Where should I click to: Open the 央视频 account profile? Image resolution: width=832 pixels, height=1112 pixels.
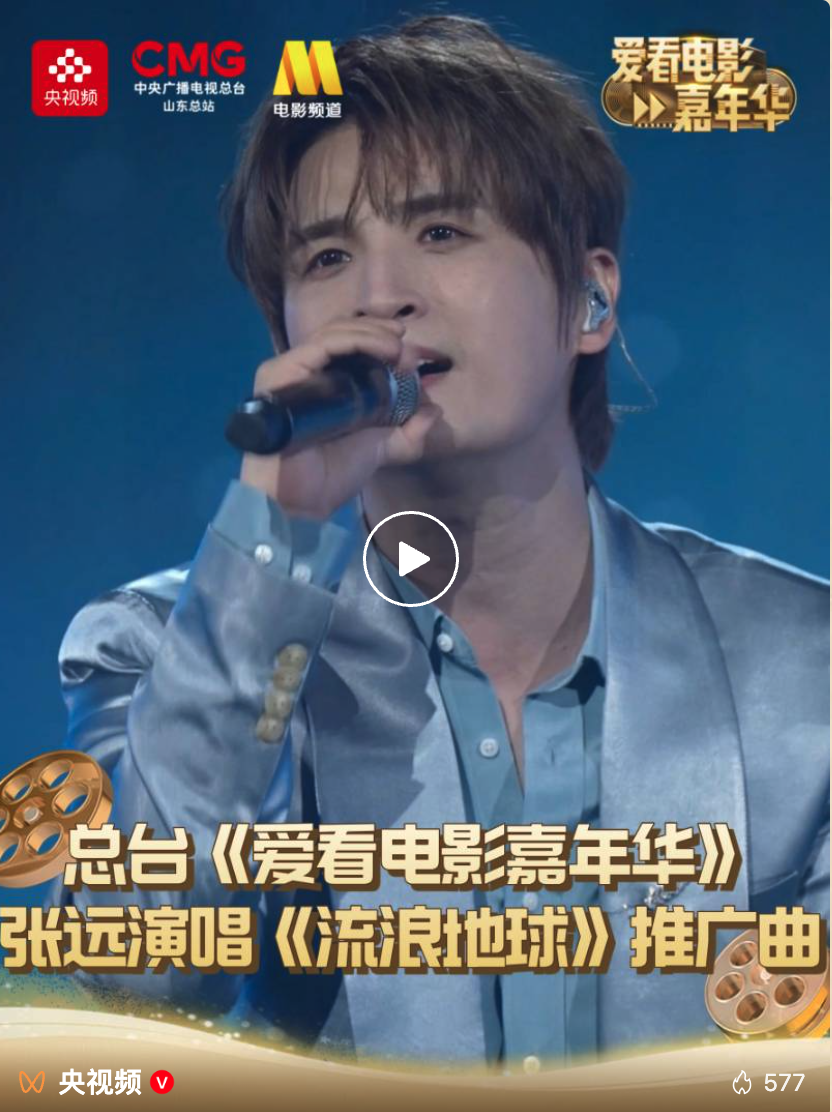pos(99,1082)
